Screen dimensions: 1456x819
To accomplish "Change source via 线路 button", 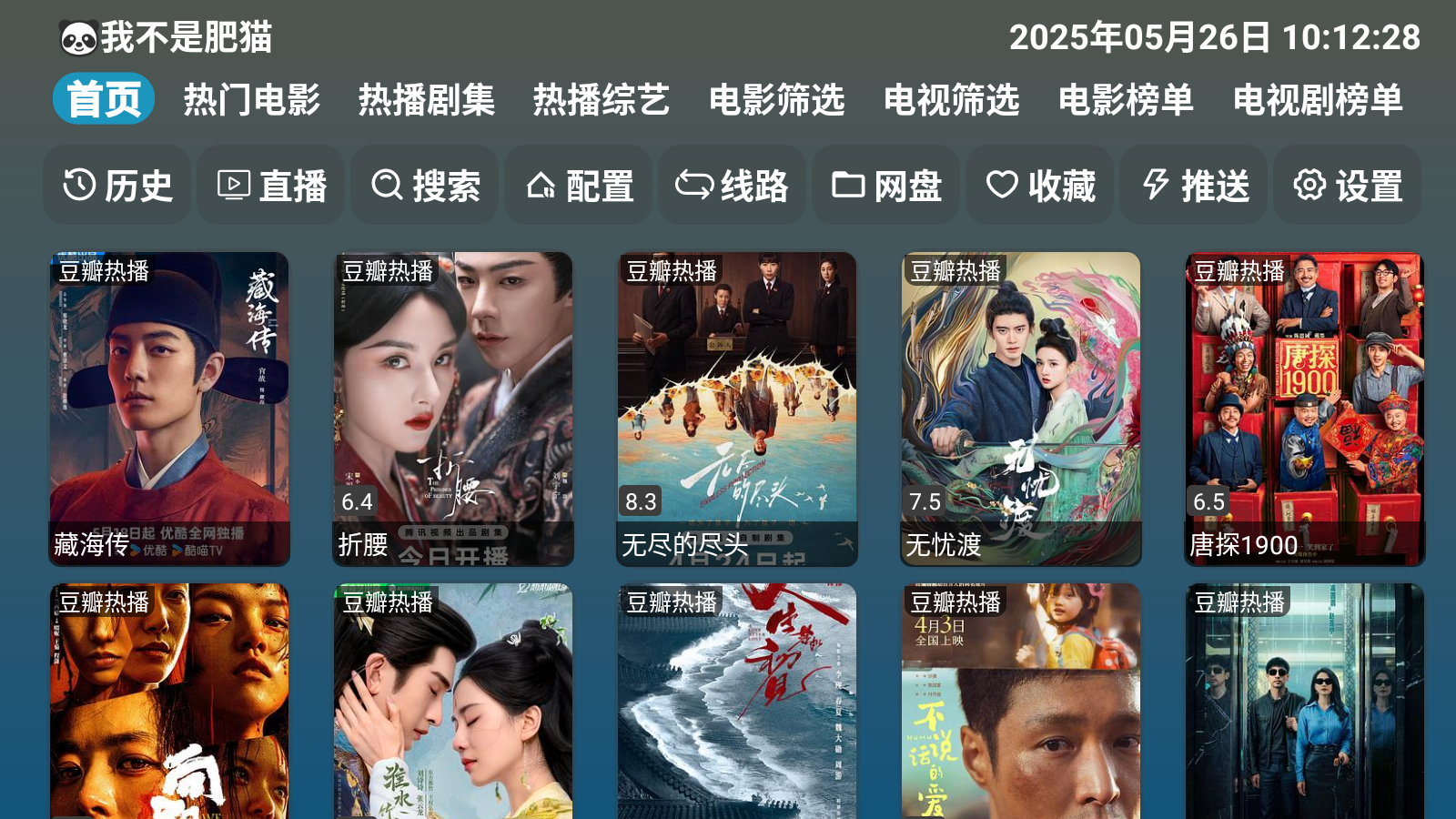I will [733, 186].
